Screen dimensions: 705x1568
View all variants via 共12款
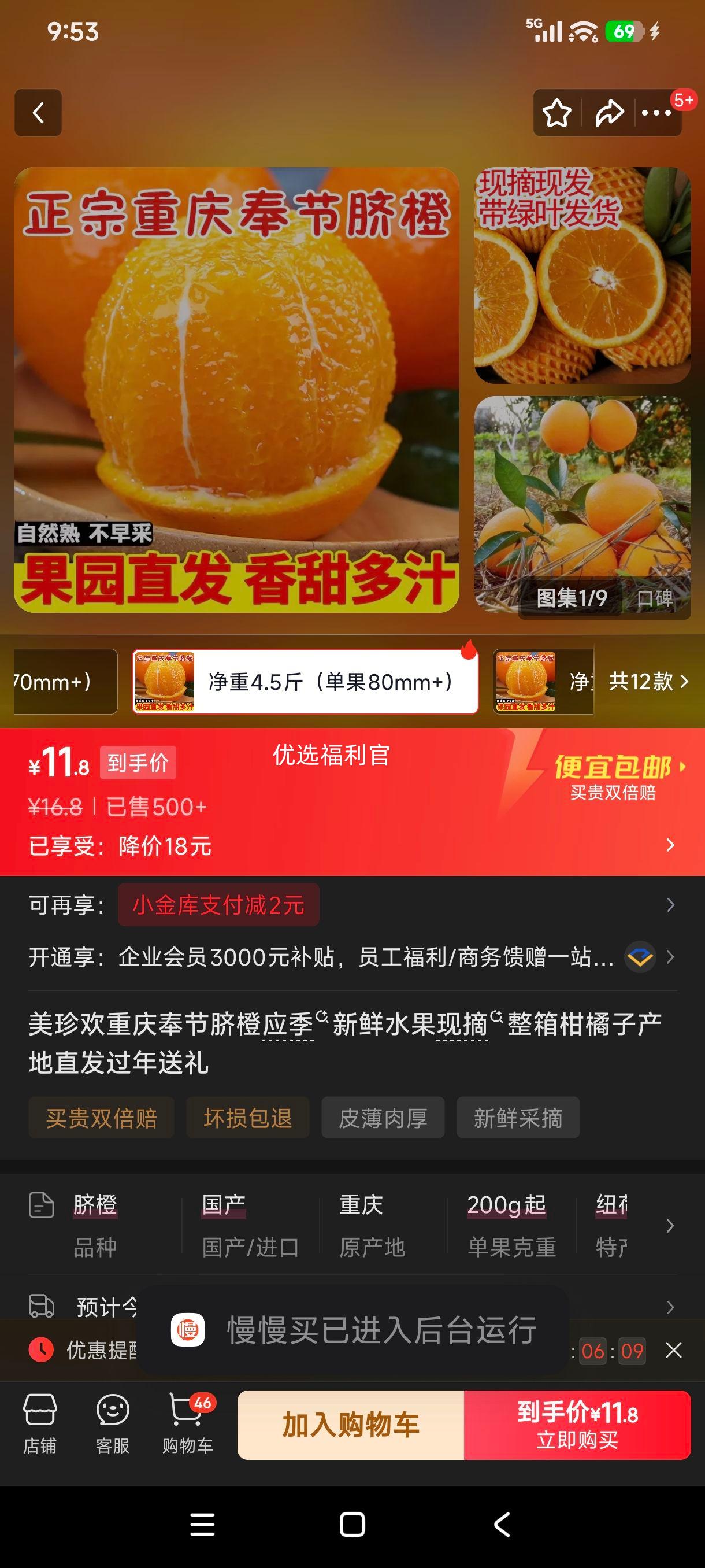[648, 681]
